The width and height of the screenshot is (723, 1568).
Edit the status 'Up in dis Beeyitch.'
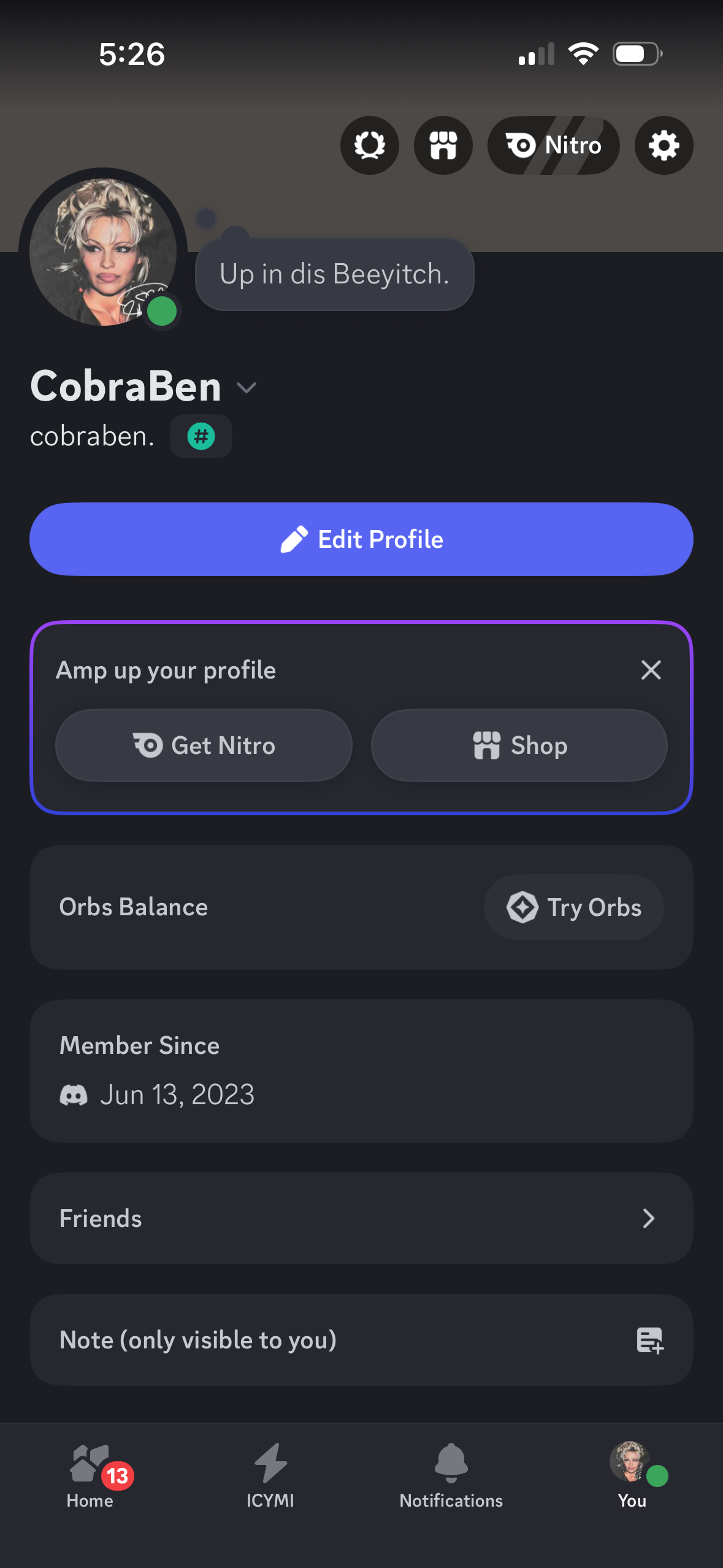click(334, 274)
